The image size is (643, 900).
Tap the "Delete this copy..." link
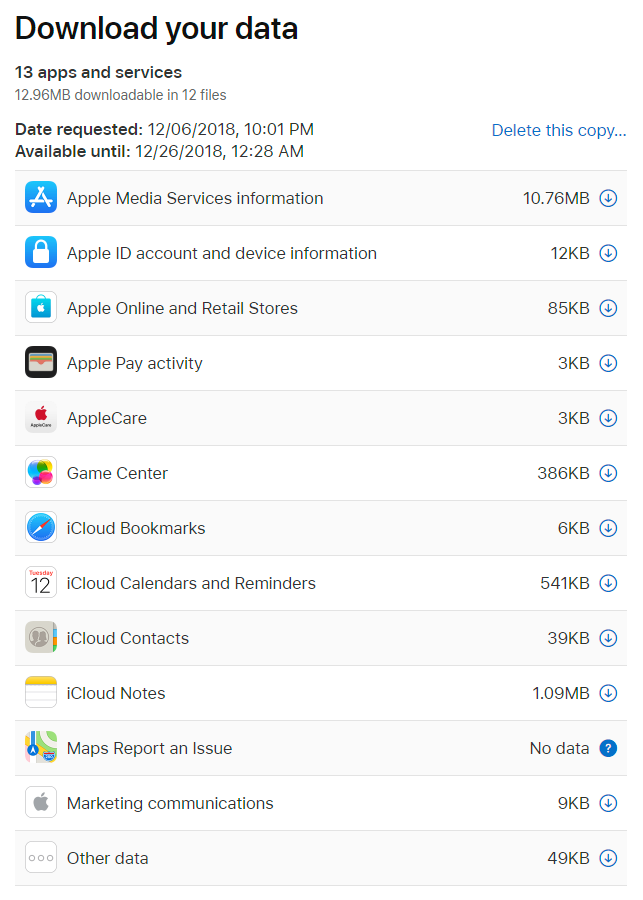point(558,131)
